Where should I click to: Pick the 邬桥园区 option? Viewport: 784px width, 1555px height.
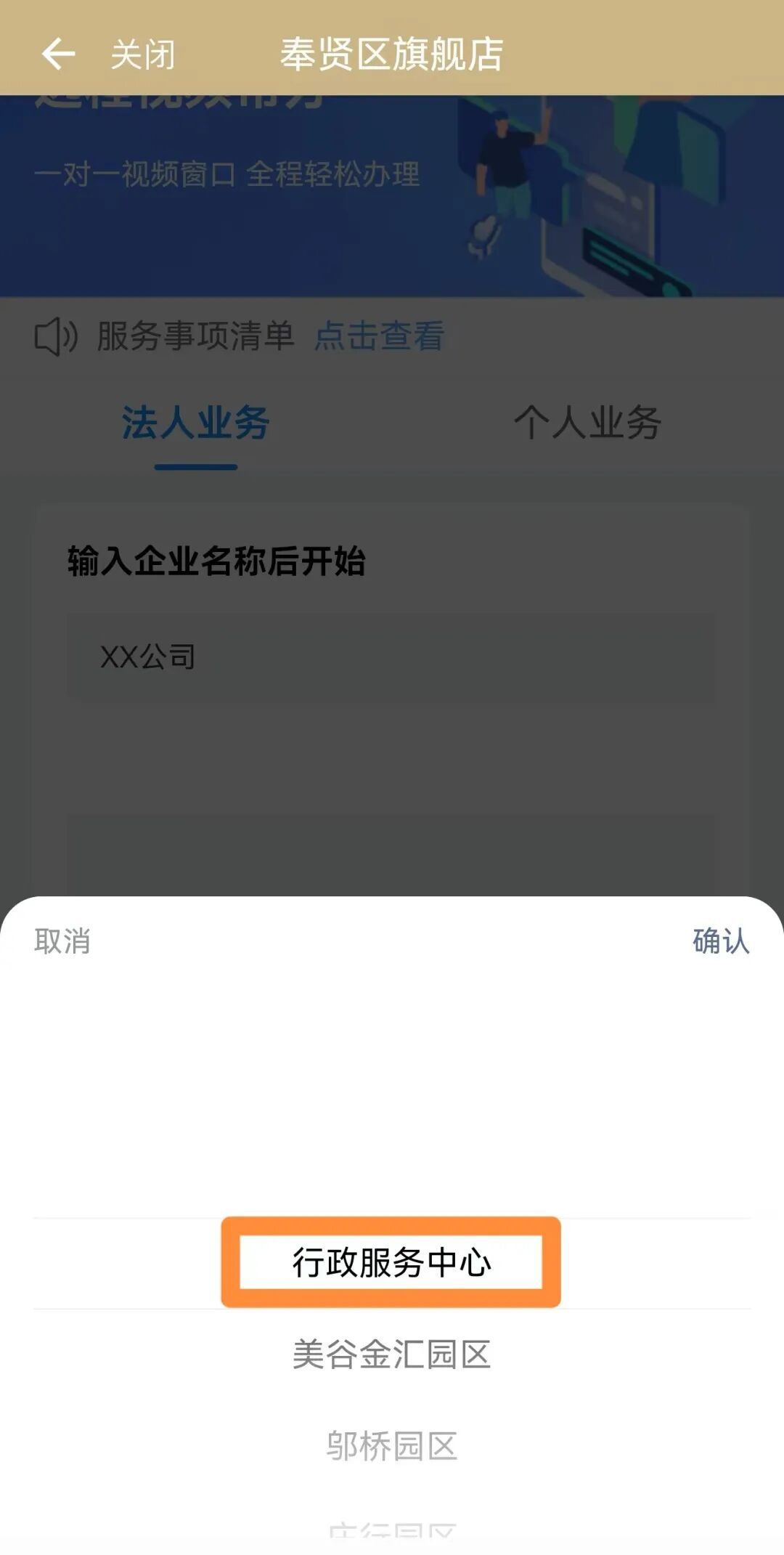click(391, 1446)
